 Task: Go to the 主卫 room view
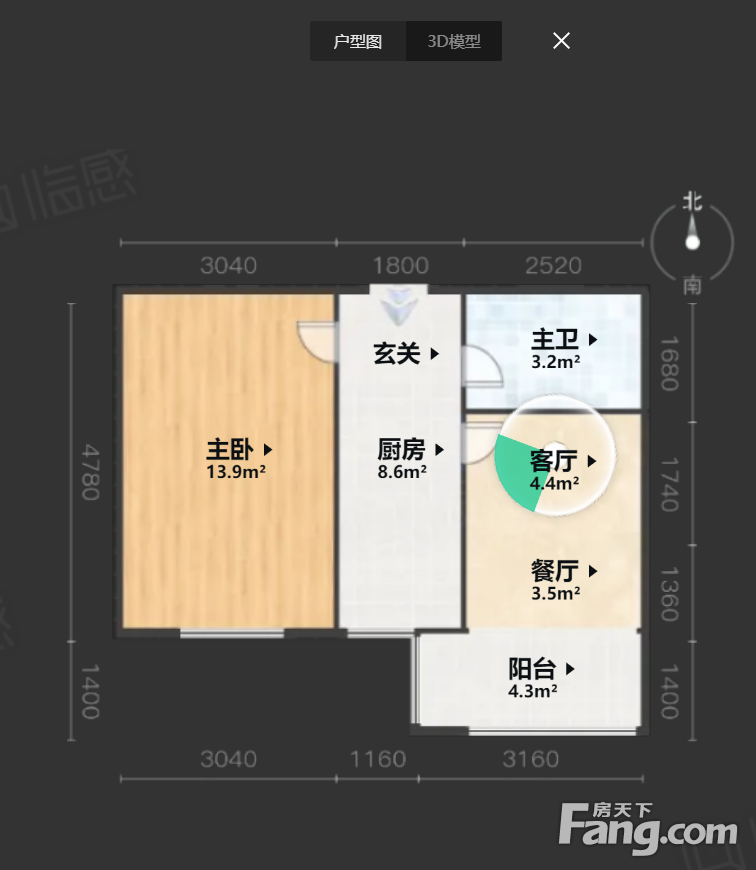(564, 340)
